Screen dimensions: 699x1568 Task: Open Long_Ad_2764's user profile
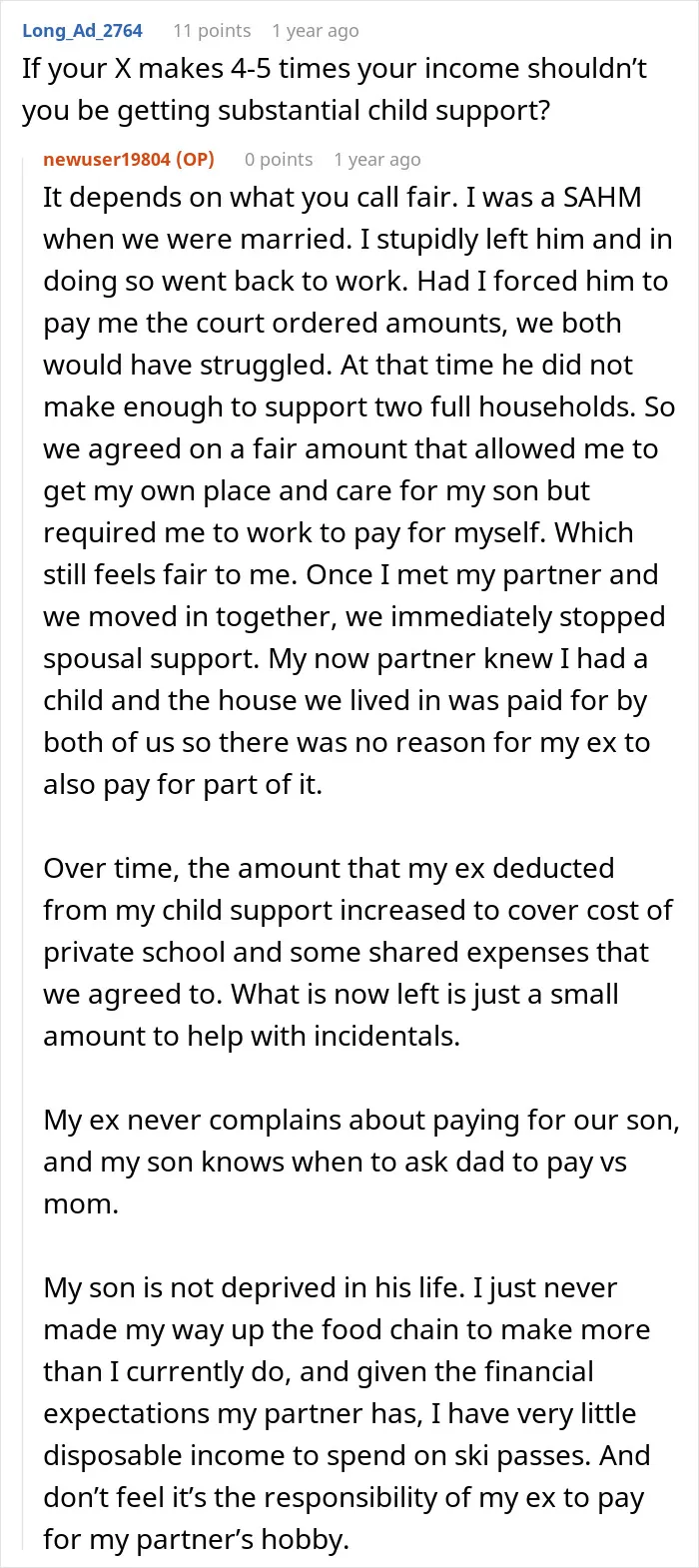coord(82,31)
